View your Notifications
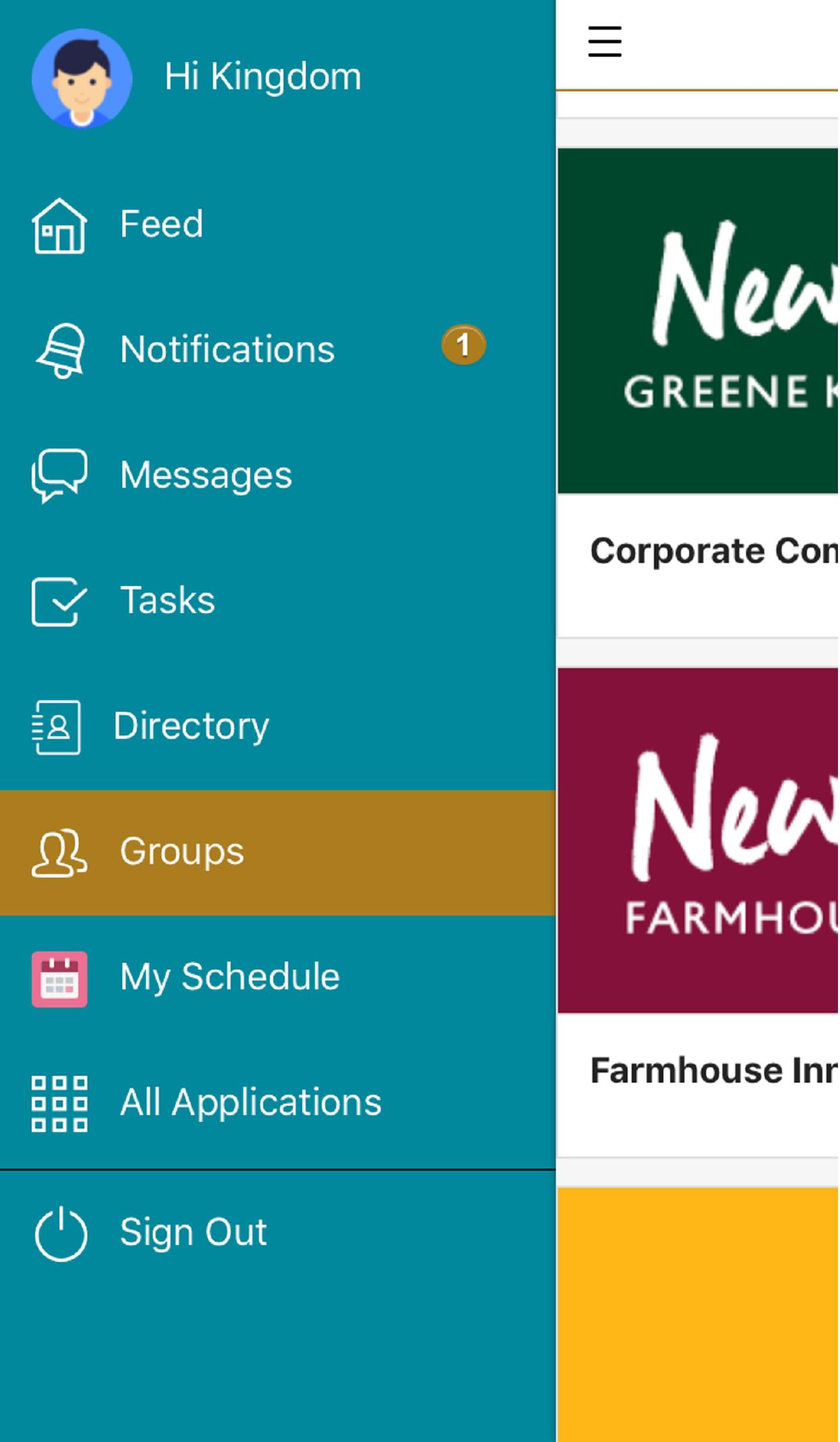840x1442 pixels. (227, 349)
